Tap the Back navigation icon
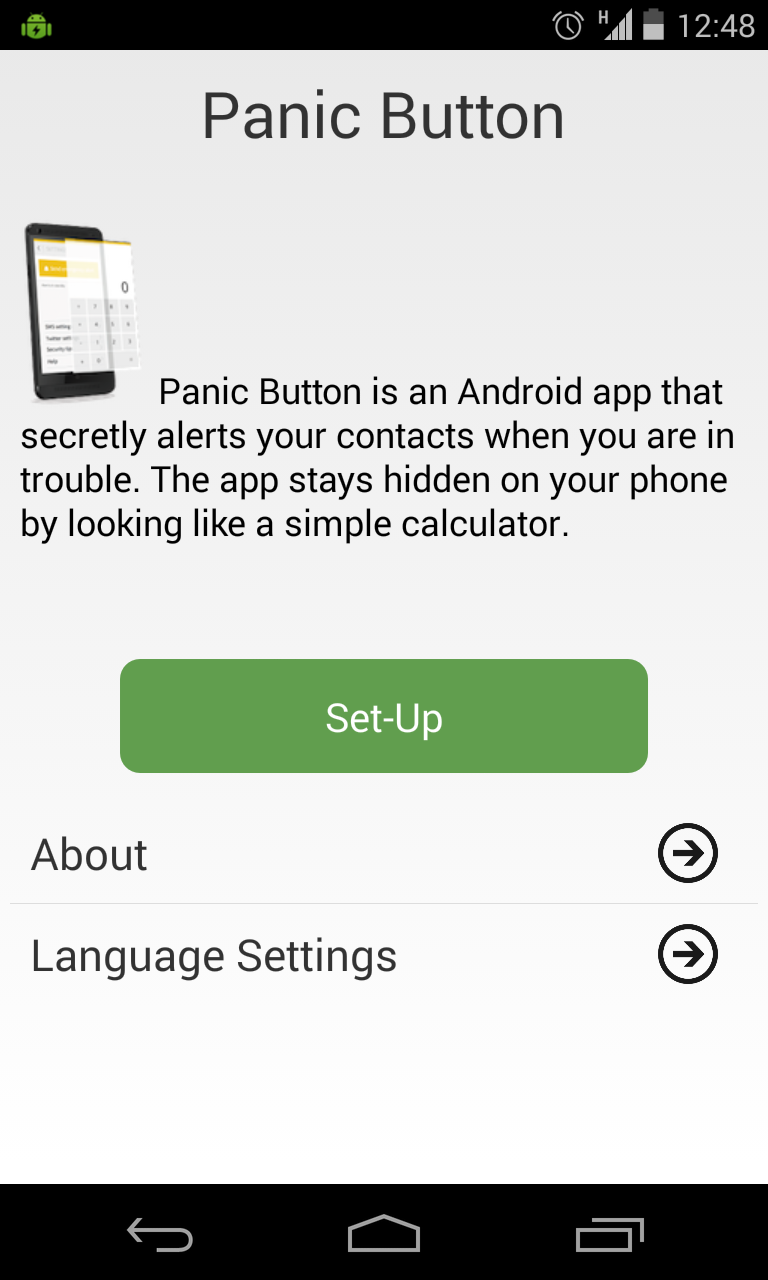The image size is (768, 1280). pos(160,1236)
